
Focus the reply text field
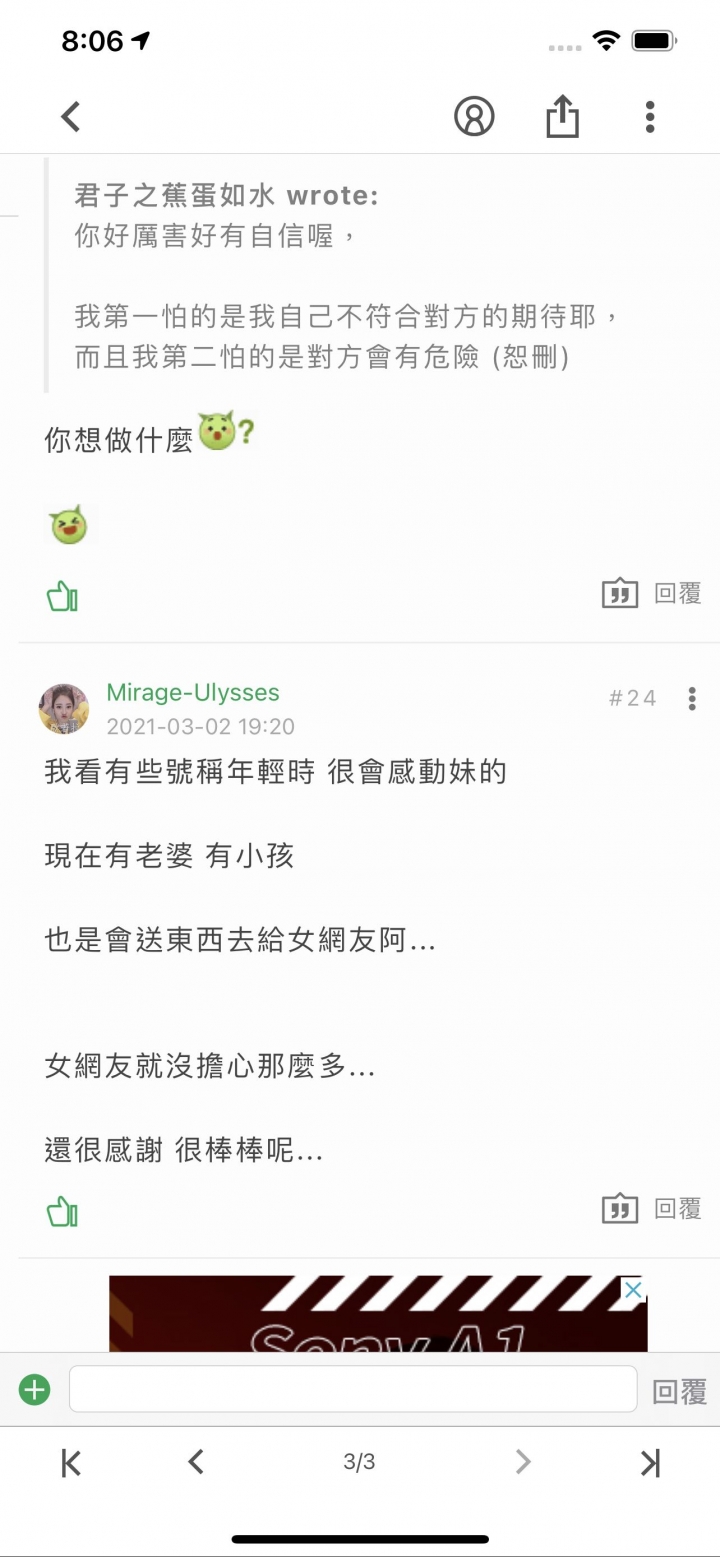[352, 1389]
